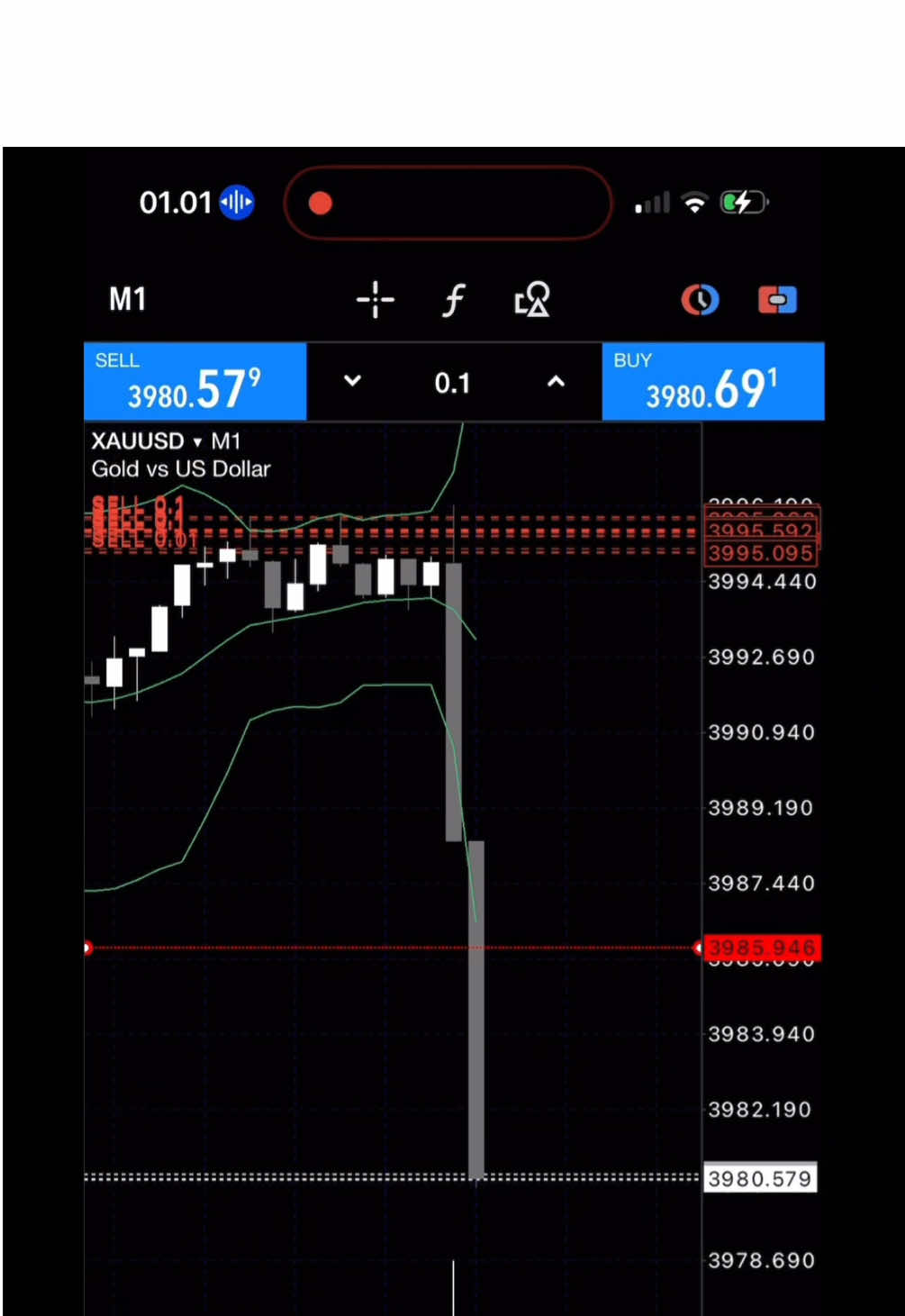Tap the XAUUSD chart title label
The image size is (905, 1316).
tap(137, 441)
